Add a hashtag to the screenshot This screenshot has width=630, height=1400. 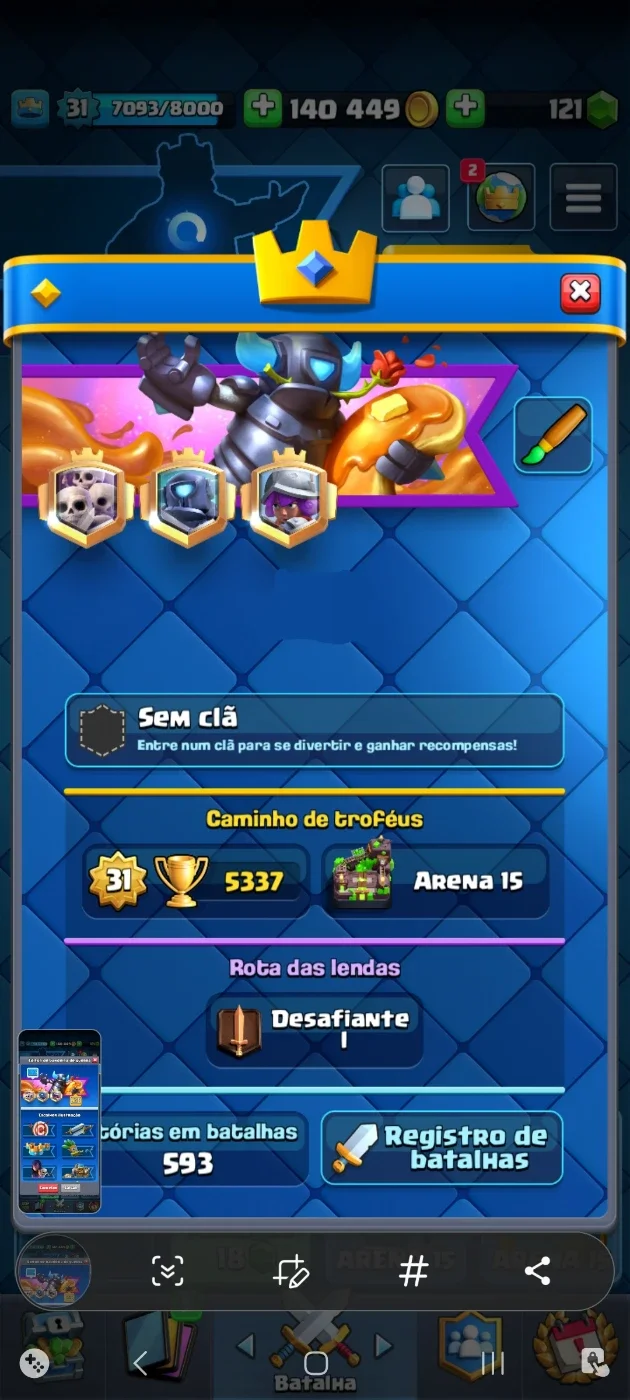coord(413,1271)
